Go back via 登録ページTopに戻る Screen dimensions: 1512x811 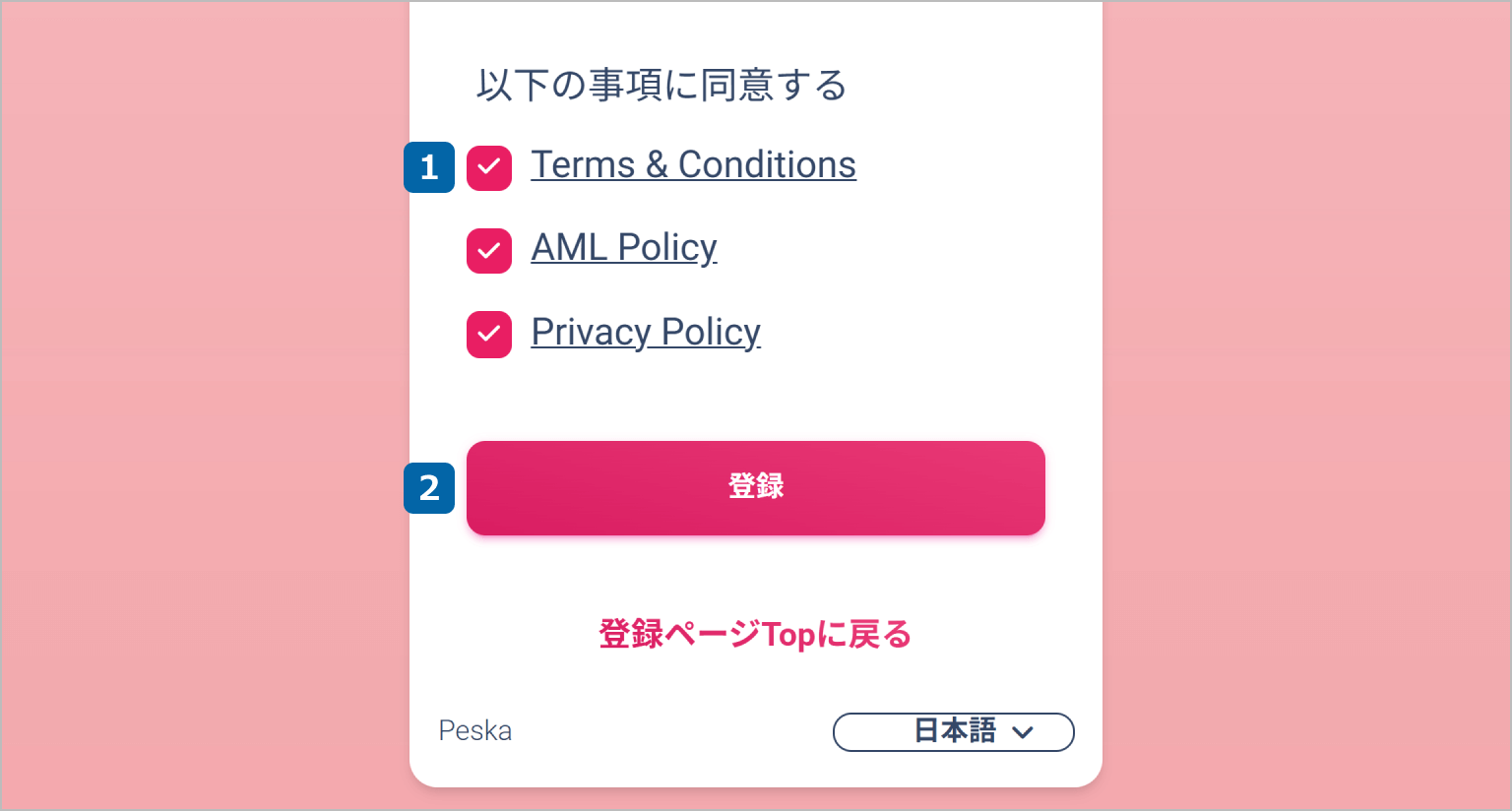tap(755, 635)
